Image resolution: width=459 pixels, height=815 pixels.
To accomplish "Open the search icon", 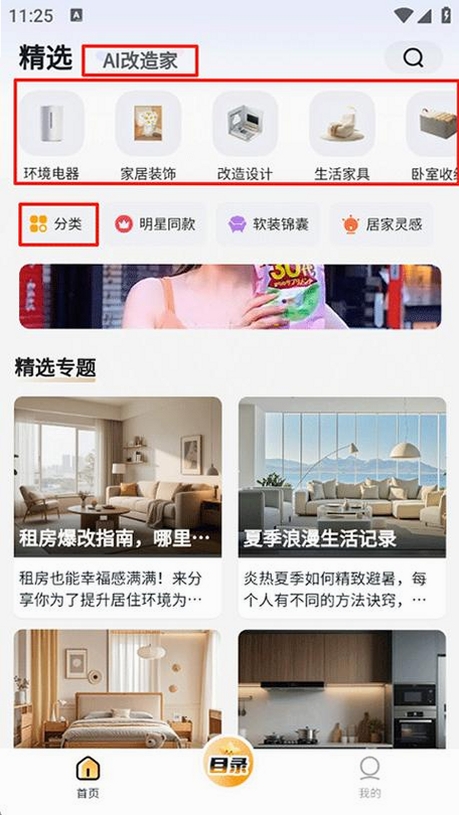I will click(413, 58).
